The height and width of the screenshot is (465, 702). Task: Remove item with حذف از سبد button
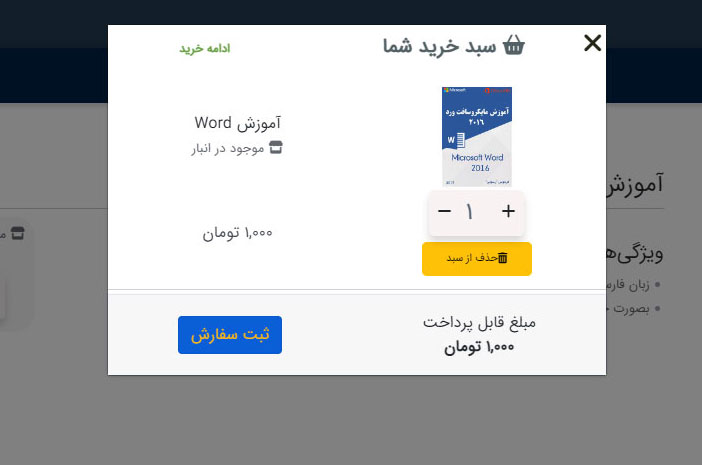tap(477, 258)
